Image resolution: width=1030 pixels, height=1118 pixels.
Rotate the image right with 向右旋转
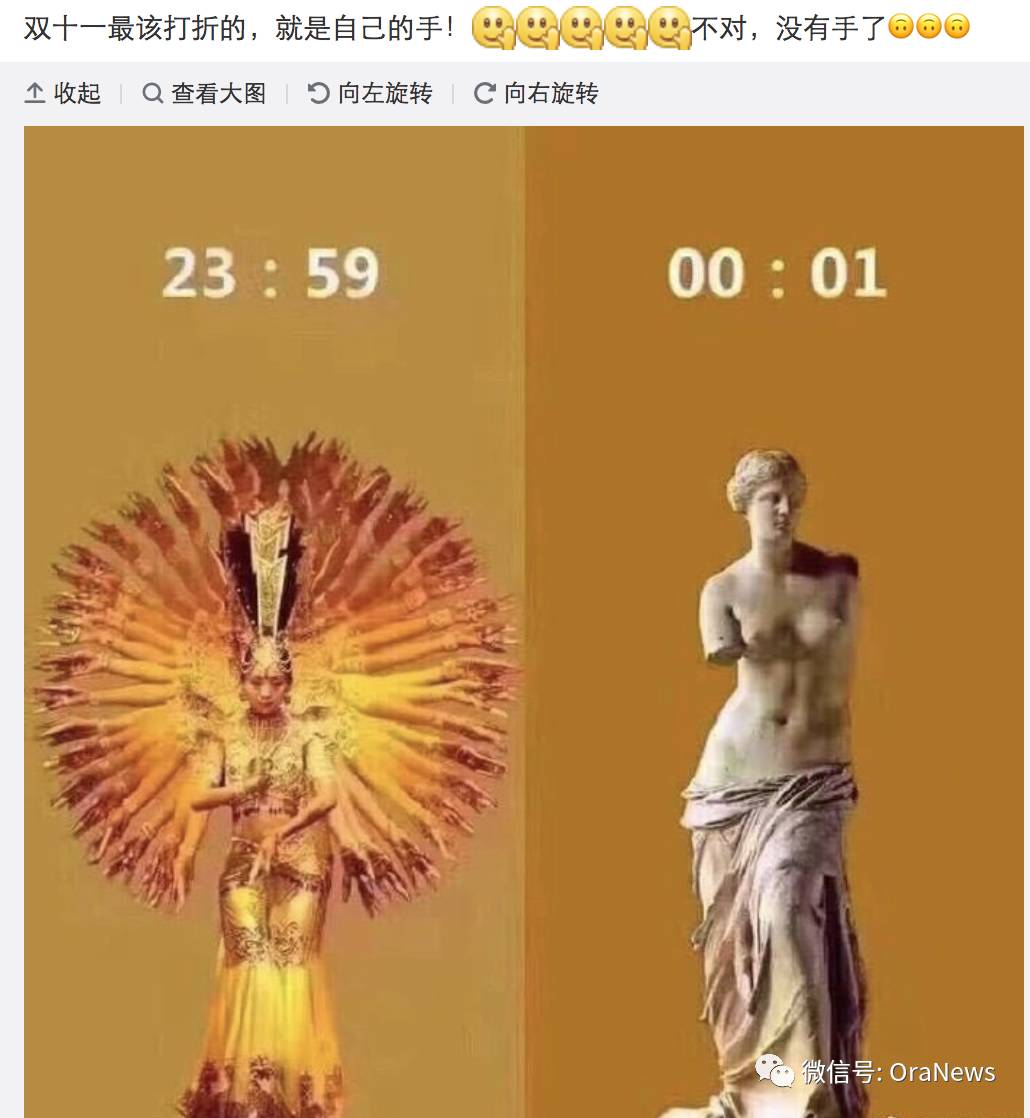(536, 94)
